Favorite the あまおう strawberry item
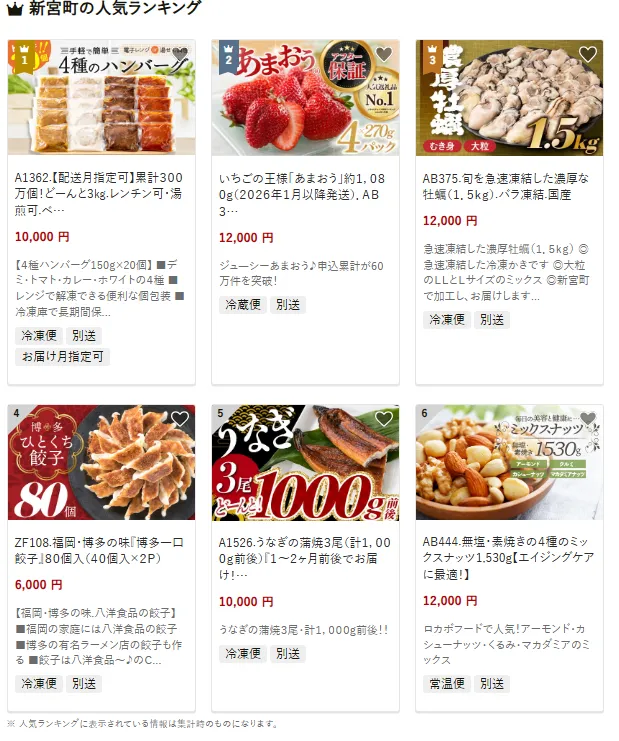 (x=384, y=55)
